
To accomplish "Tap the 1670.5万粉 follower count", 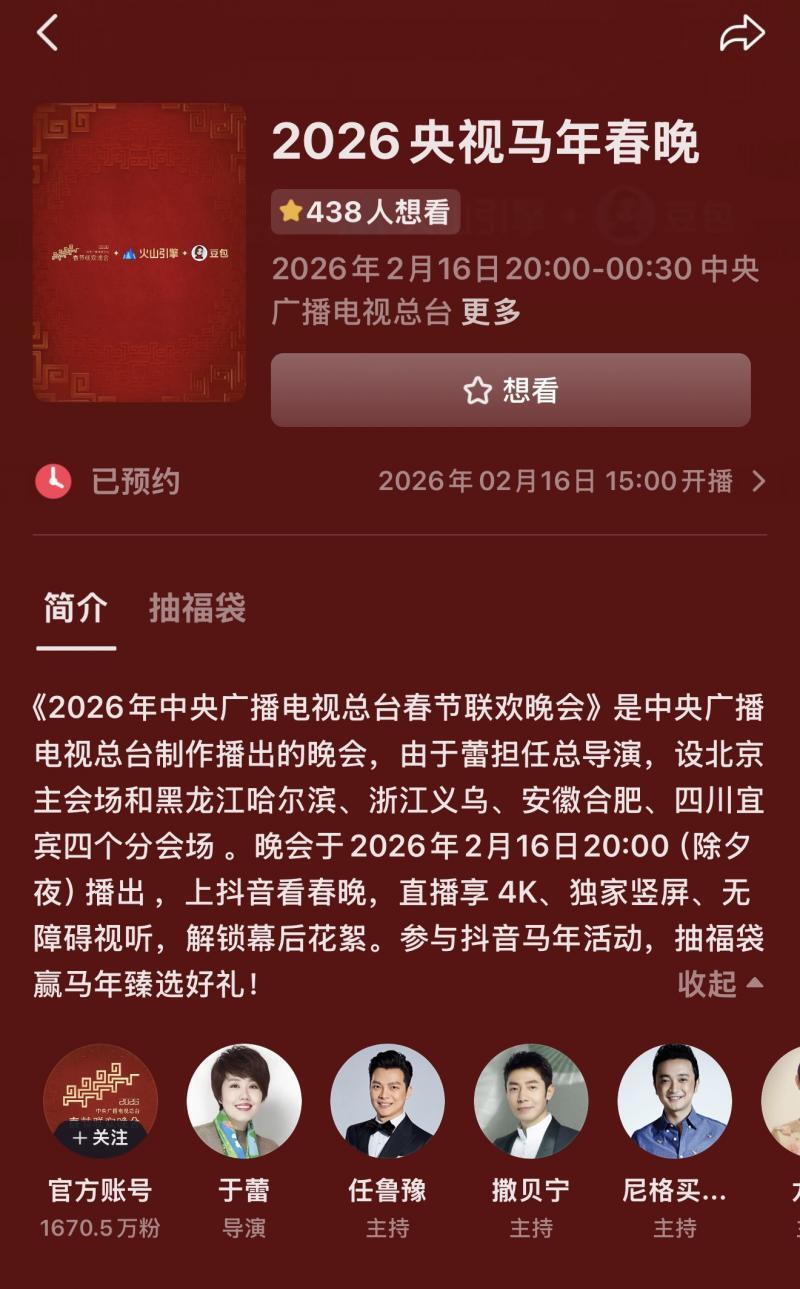I will tap(101, 1225).
